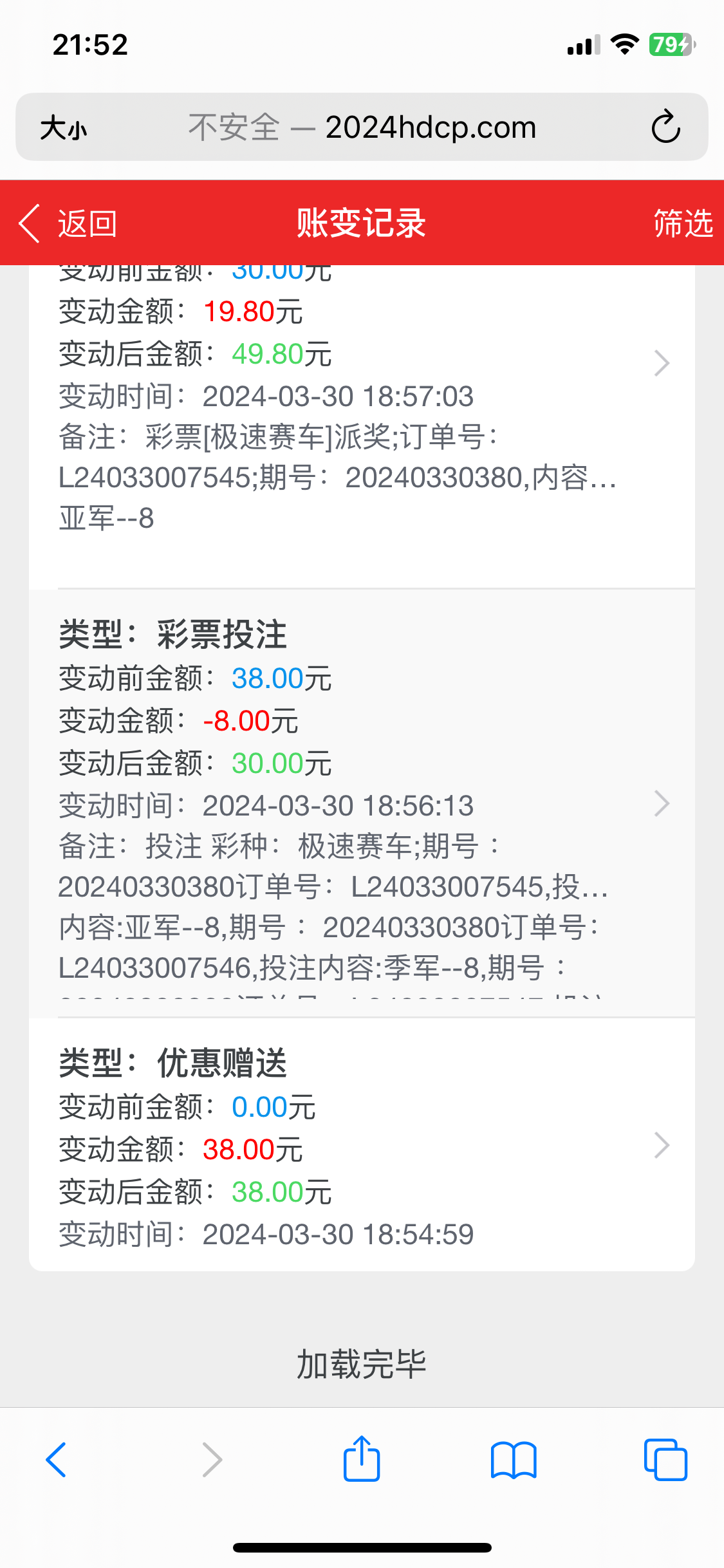Open the 大小 text size menu

click(63, 127)
